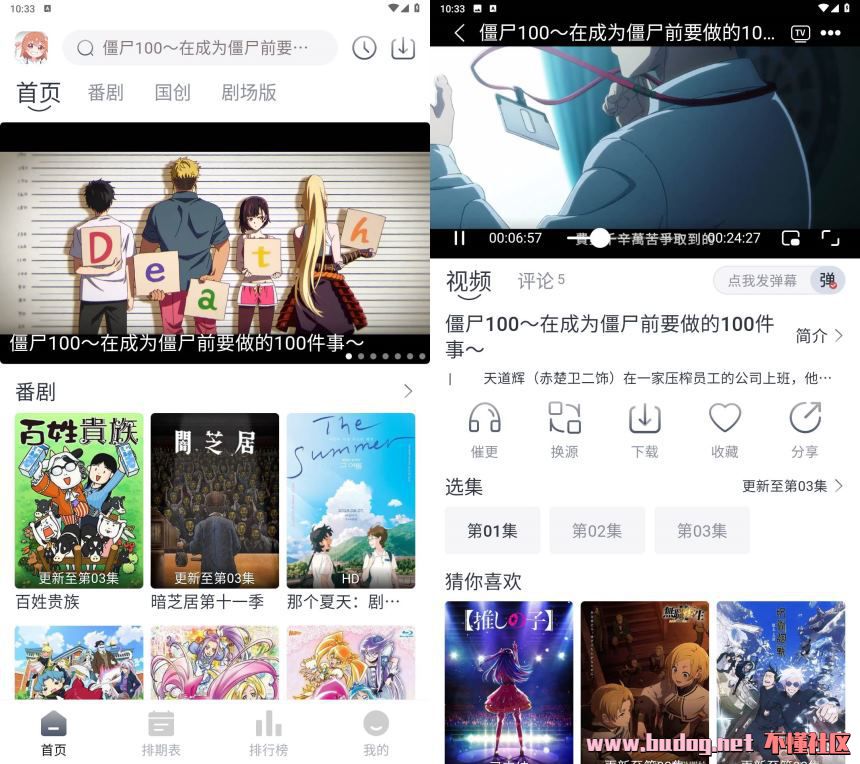Select episode 第02集
Screen dimensions: 860x764
(597, 531)
